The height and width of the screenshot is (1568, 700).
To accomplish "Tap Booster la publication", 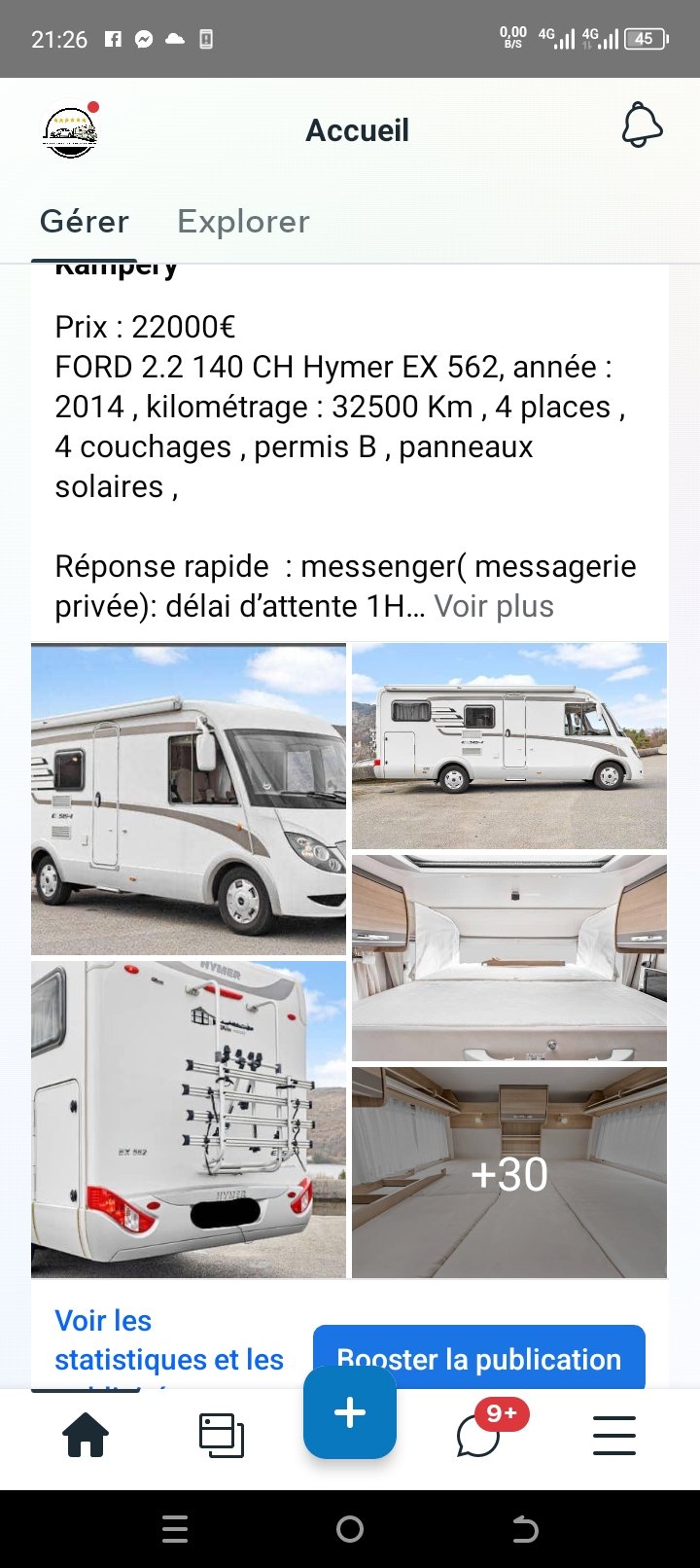I will coord(479,1358).
